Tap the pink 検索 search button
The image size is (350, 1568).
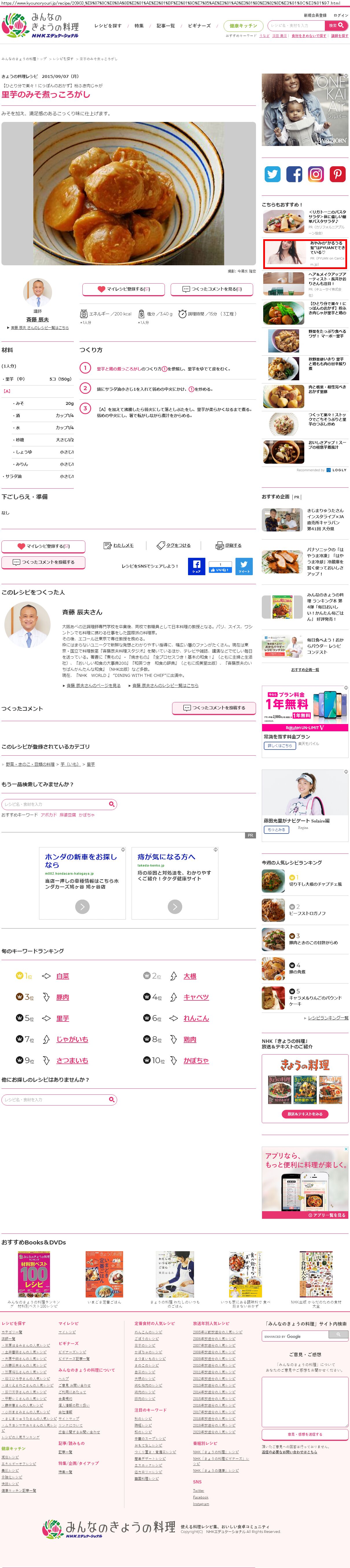[337, 25]
